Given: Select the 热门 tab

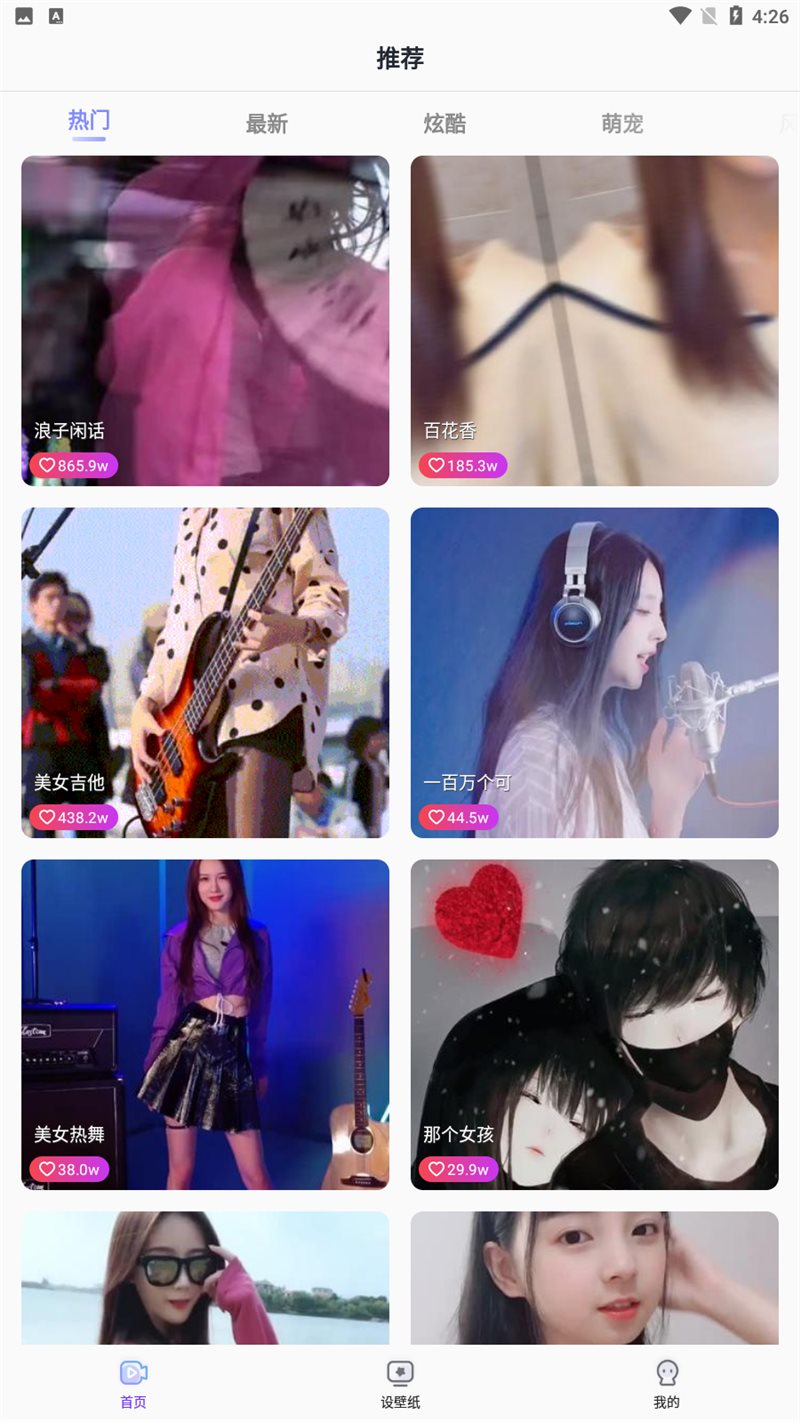Looking at the screenshot, I should (x=89, y=122).
